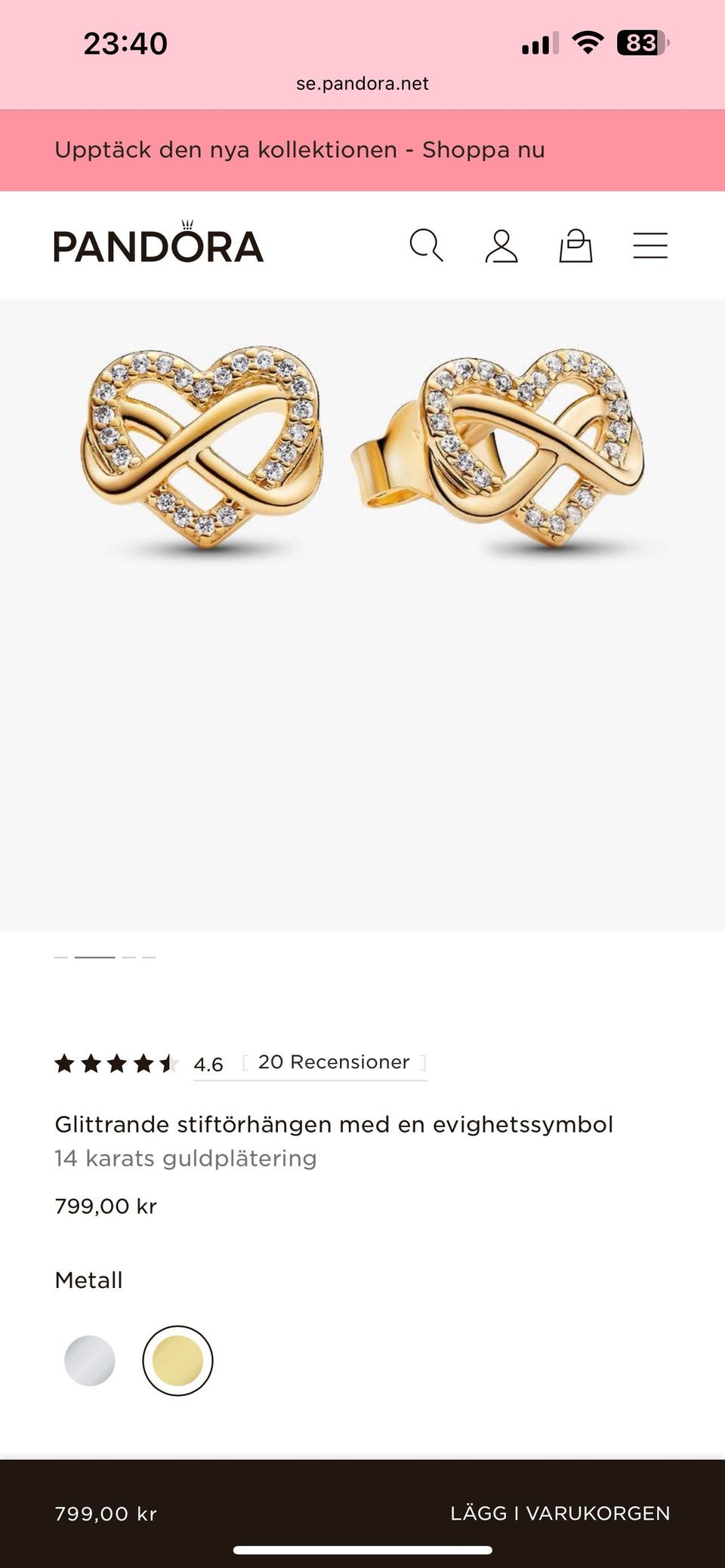
Task: Open the 'Upptäck den nya kollektionen' banner
Action: [300, 150]
